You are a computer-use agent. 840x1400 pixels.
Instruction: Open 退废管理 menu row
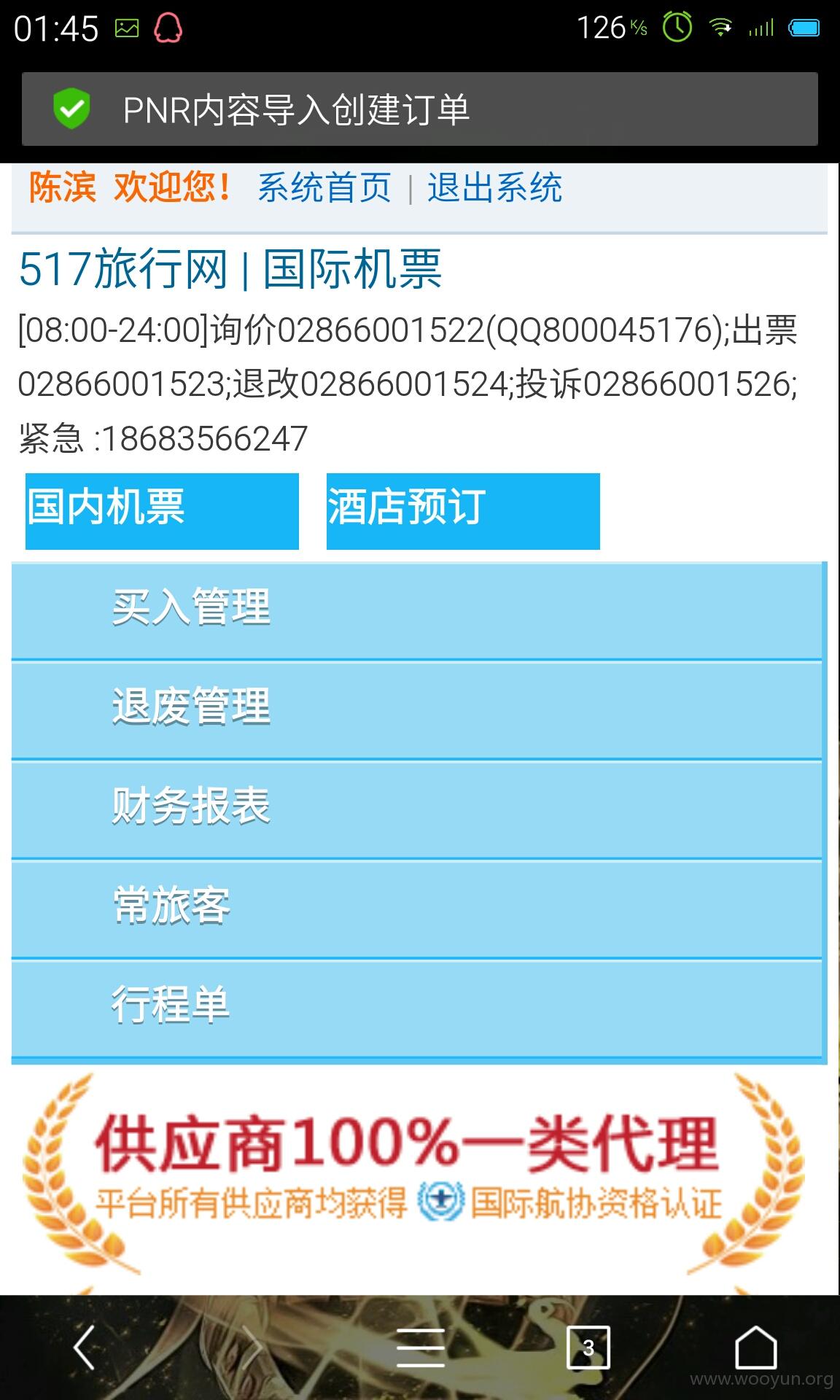[416, 709]
